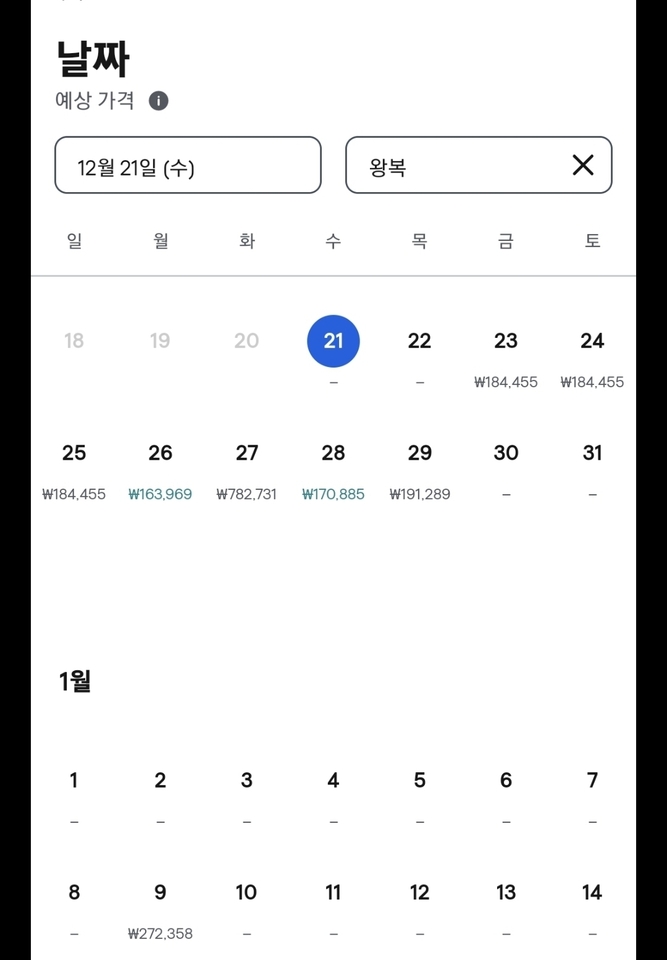Image resolution: width=667 pixels, height=960 pixels.
Task: Tap the departure date field 12월 21일 (수)
Action: coord(188,165)
